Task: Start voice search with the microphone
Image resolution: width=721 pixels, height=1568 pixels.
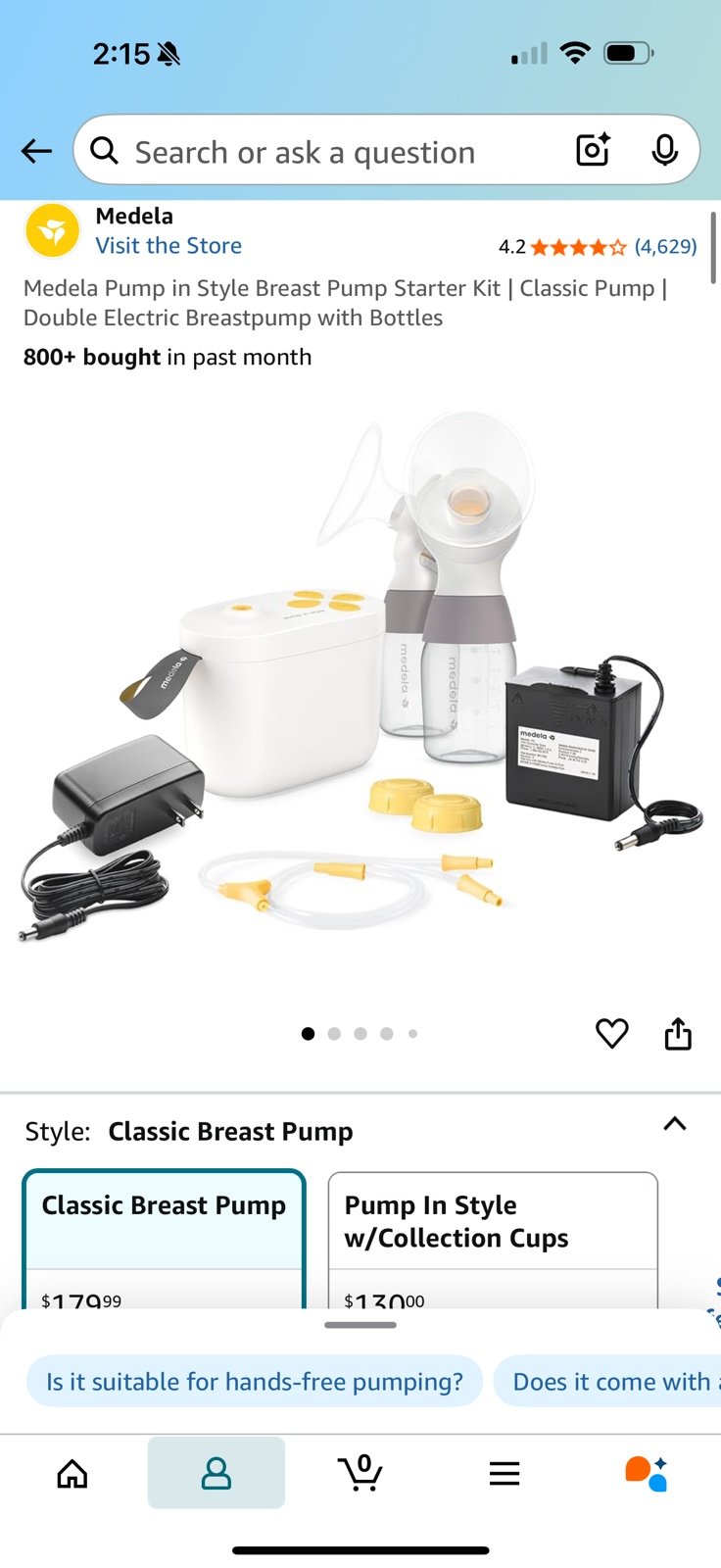Action: click(x=664, y=150)
